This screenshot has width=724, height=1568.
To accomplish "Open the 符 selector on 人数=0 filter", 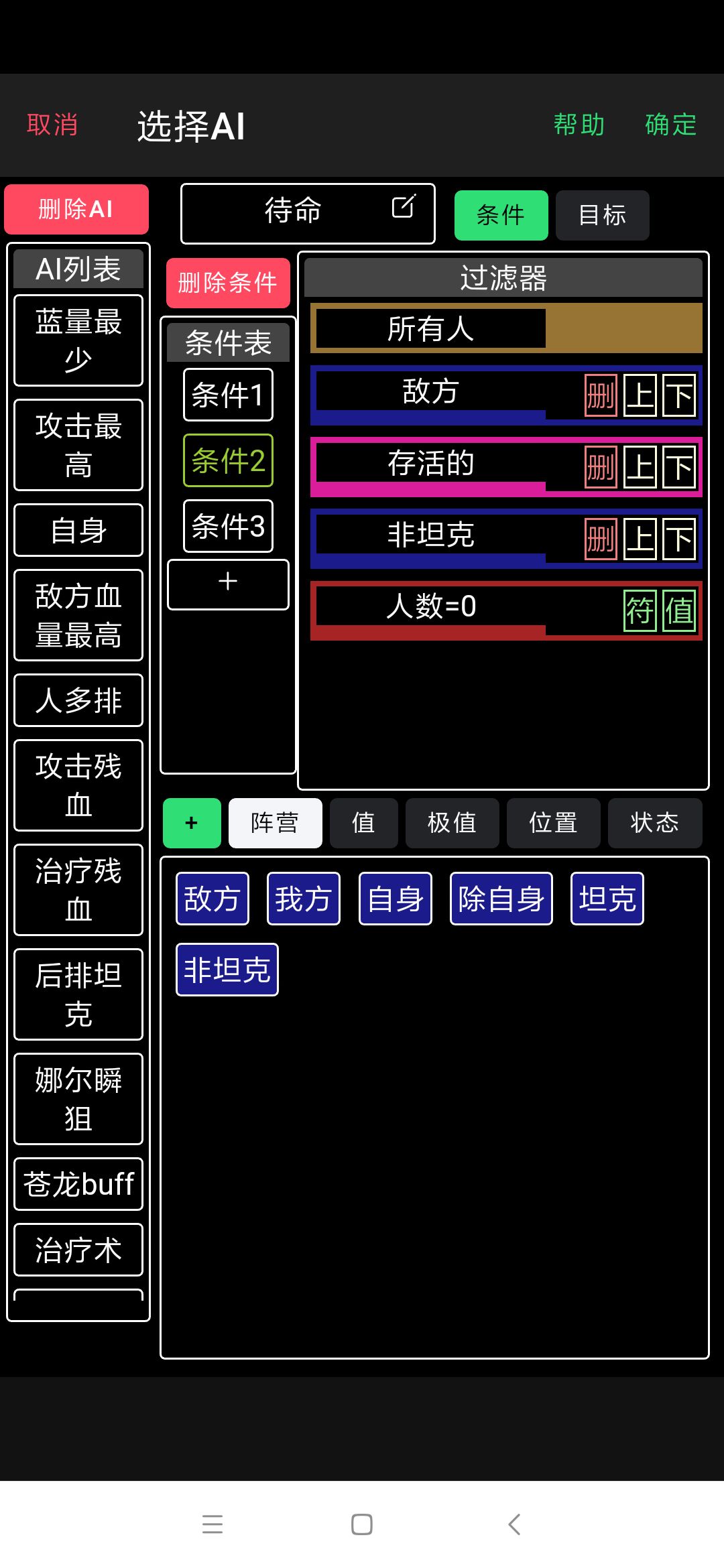I will (x=641, y=608).
